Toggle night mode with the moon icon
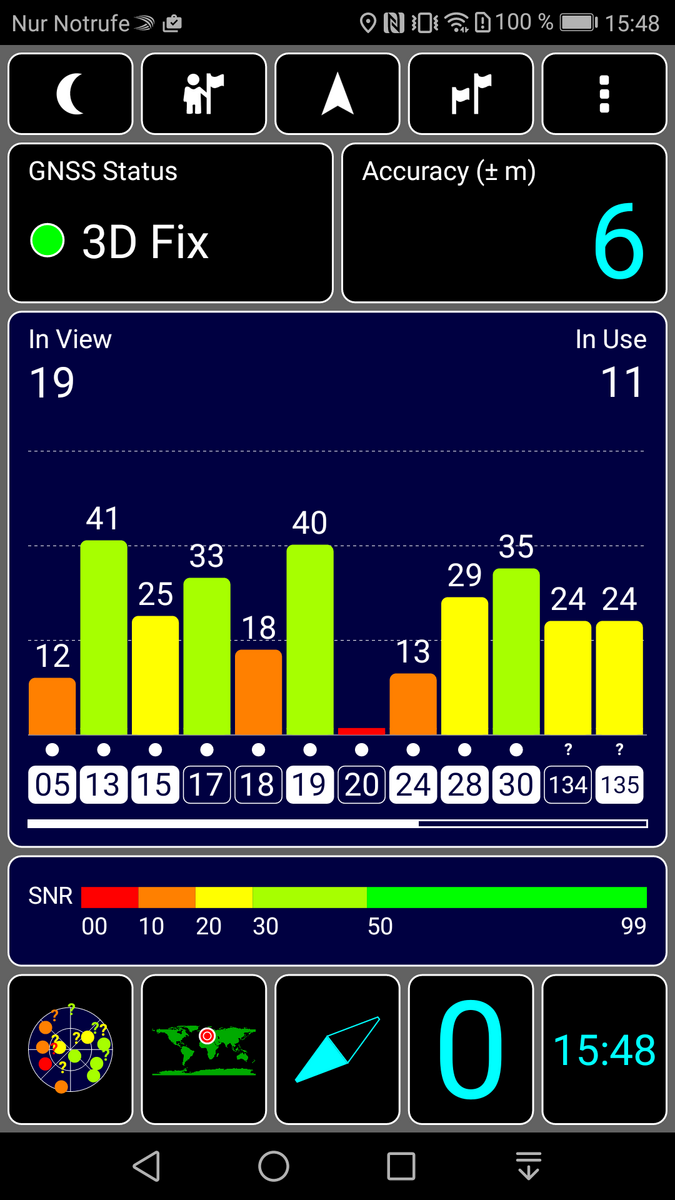 (71, 94)
